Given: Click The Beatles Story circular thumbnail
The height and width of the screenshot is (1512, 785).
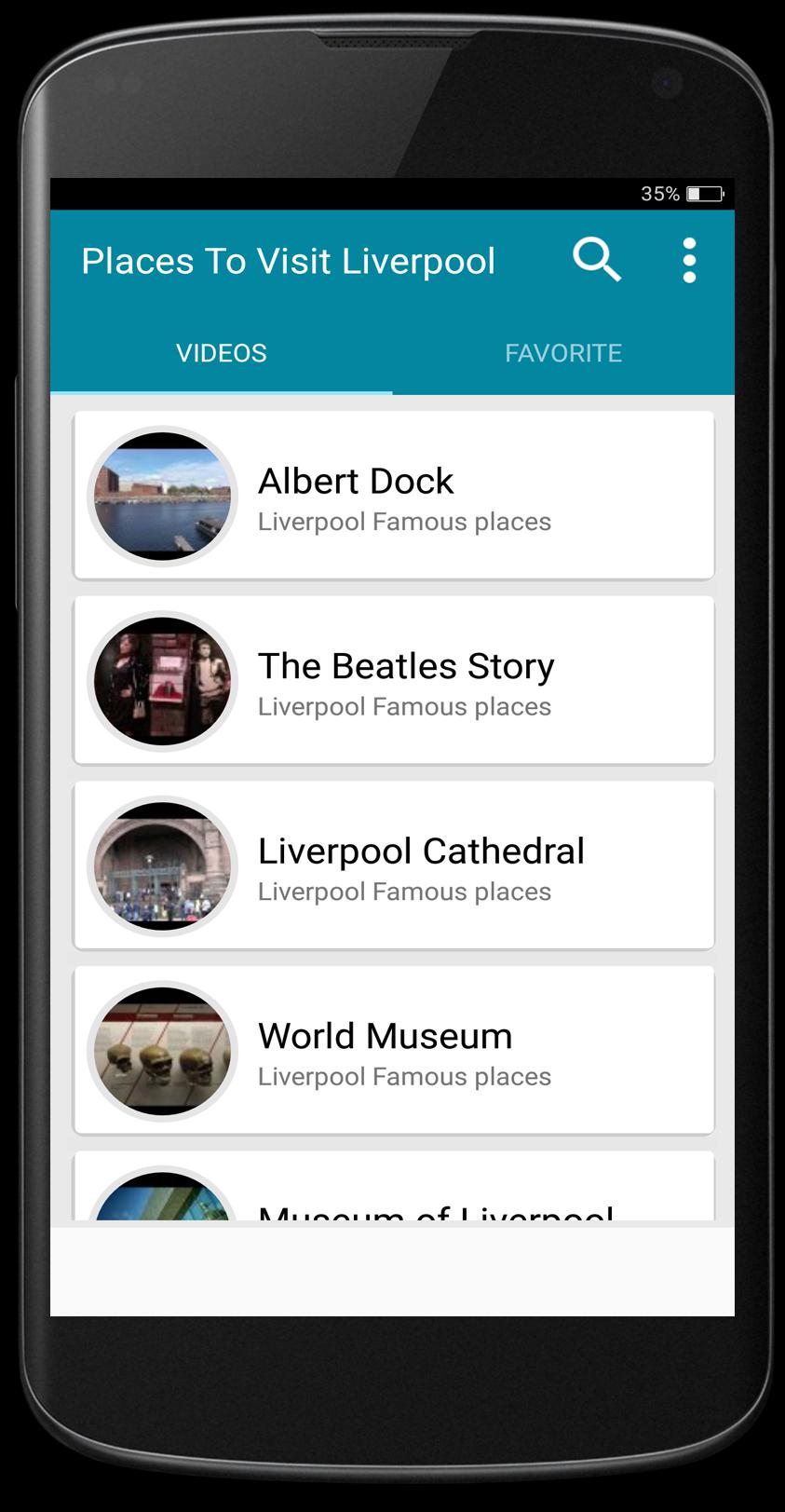Looking at the screenshot, I should tap(161, 680).
